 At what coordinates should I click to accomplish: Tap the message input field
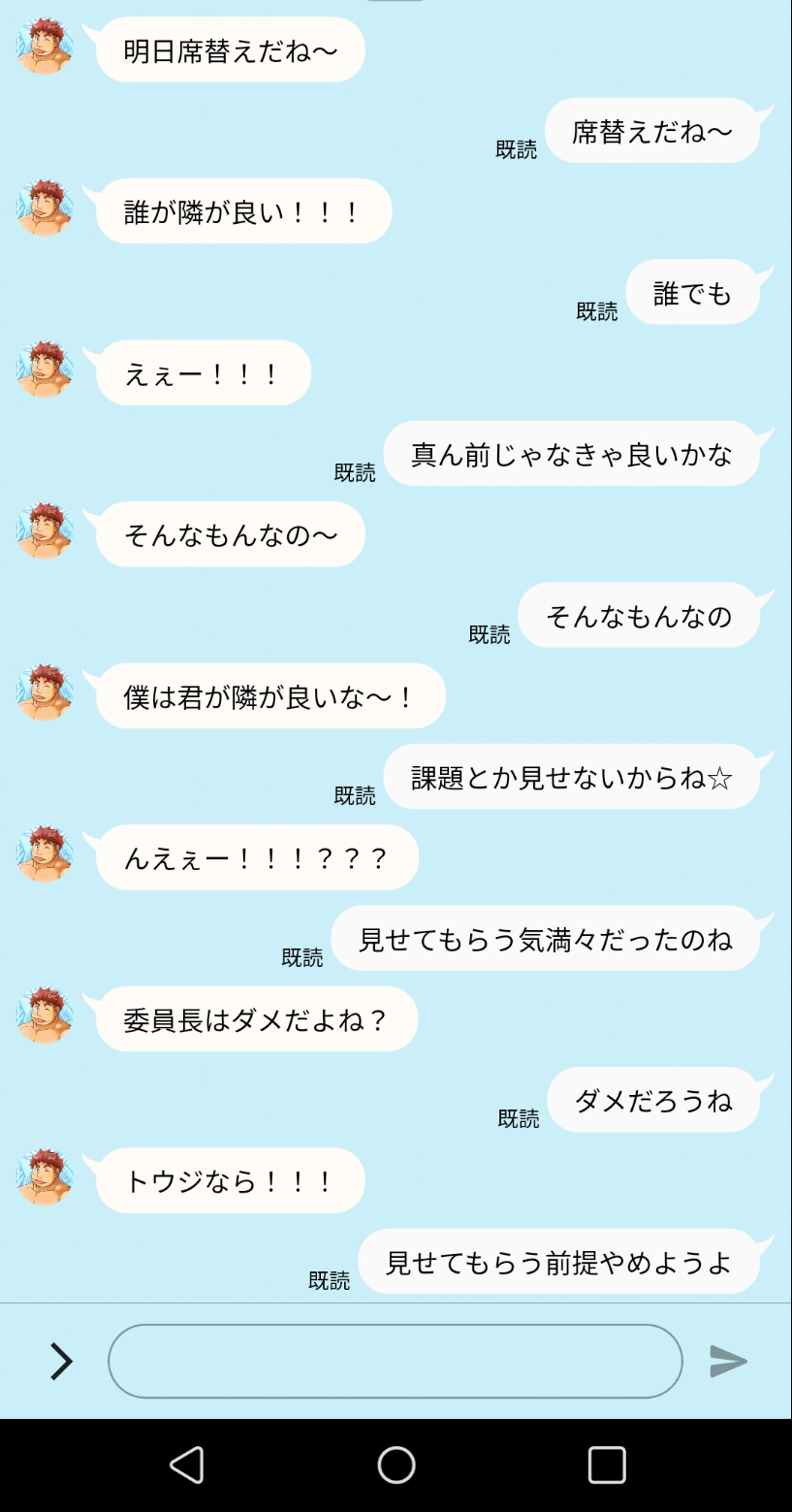(395, 1361)
